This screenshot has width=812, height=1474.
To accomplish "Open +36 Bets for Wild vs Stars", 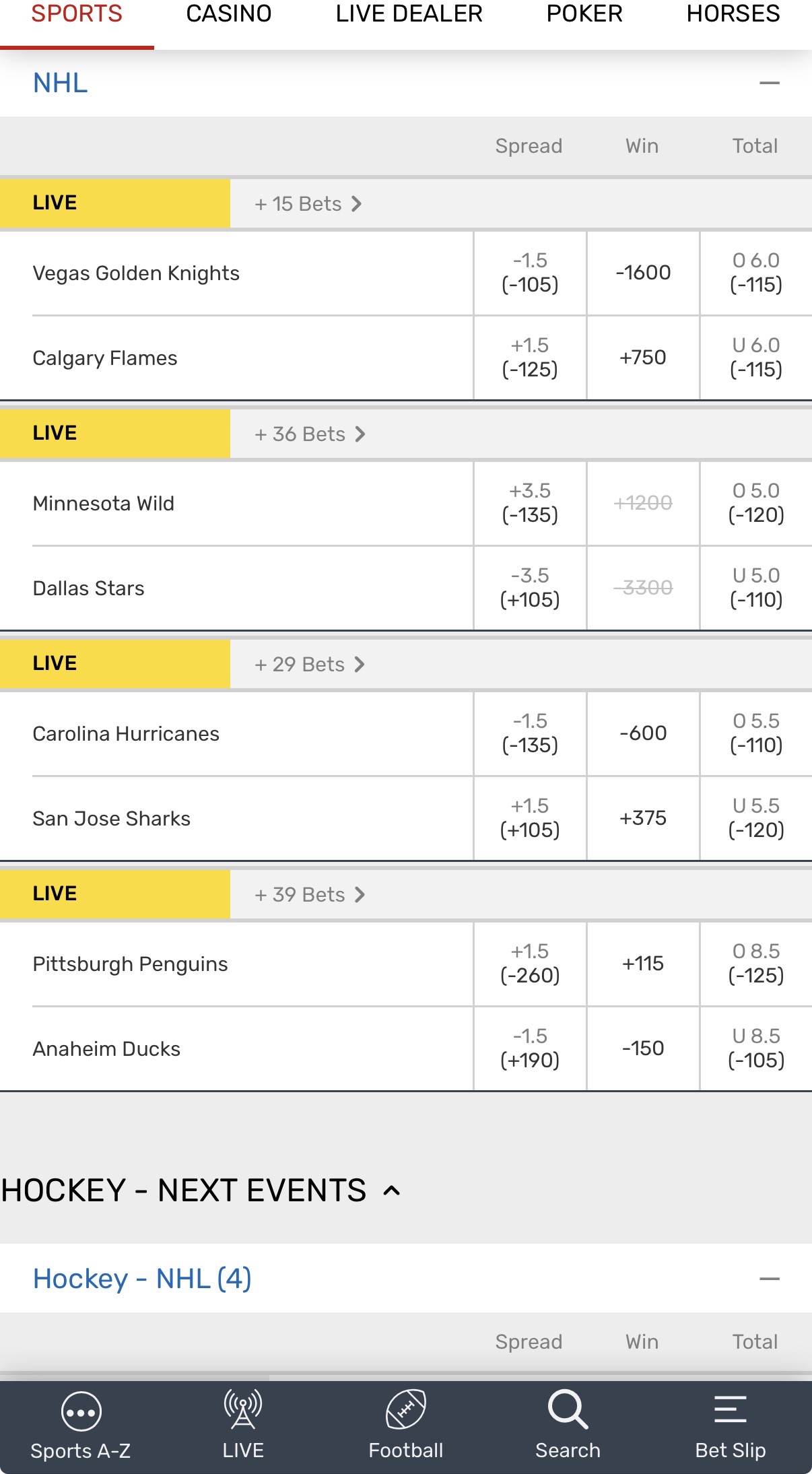I will point(310,434).
